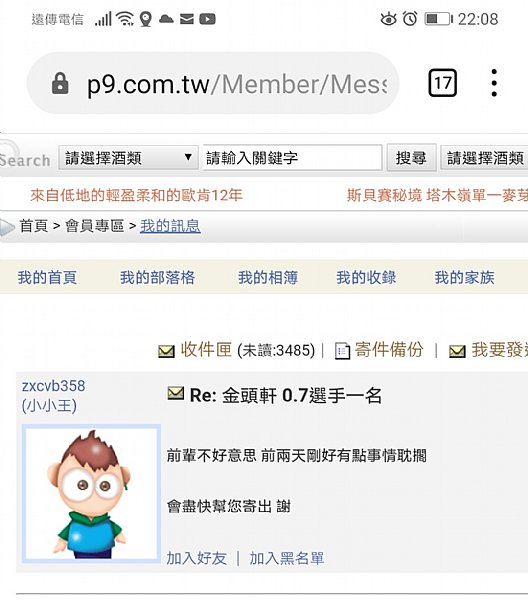
Task: Tap the 搜尋 search button
Action: [411, 158]
